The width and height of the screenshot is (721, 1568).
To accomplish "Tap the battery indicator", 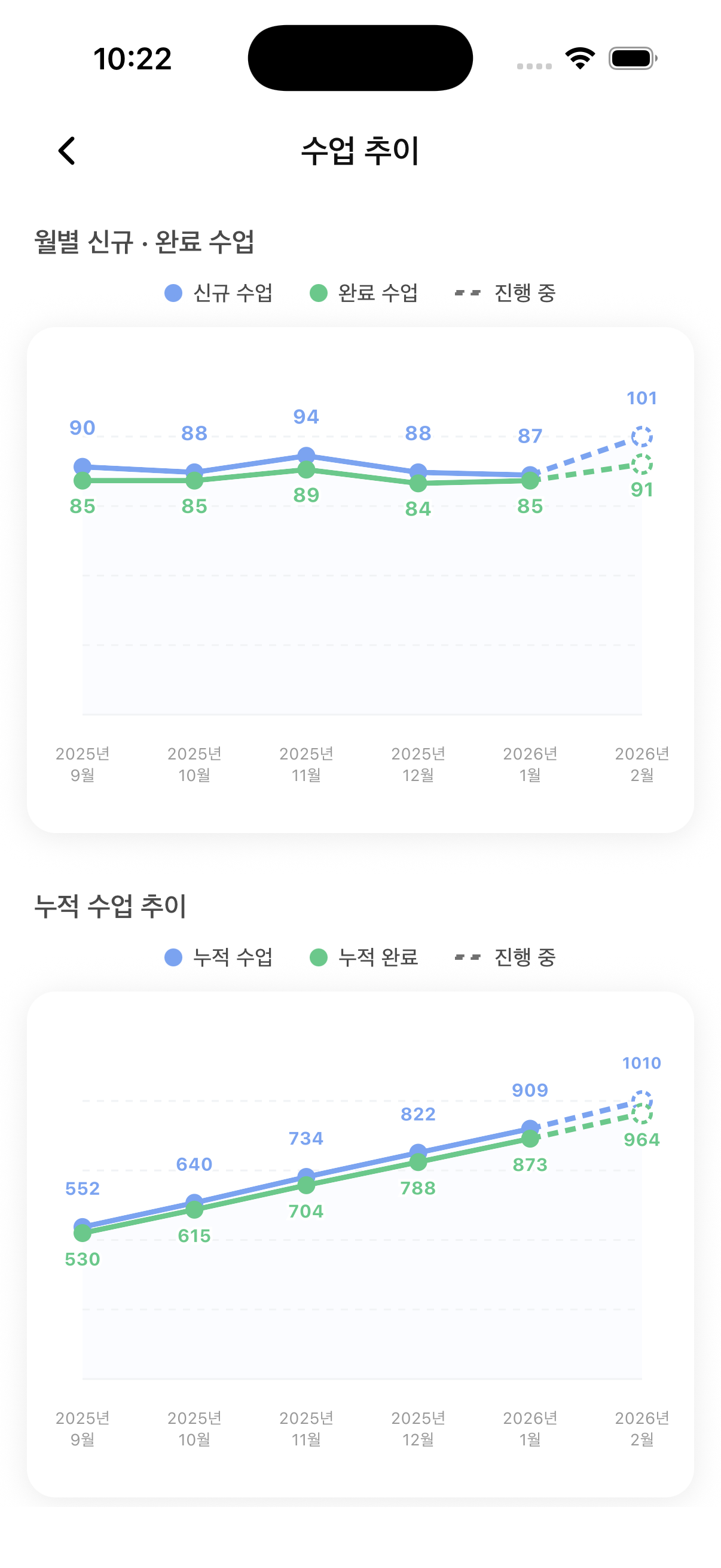I will (x=633, y=57).
